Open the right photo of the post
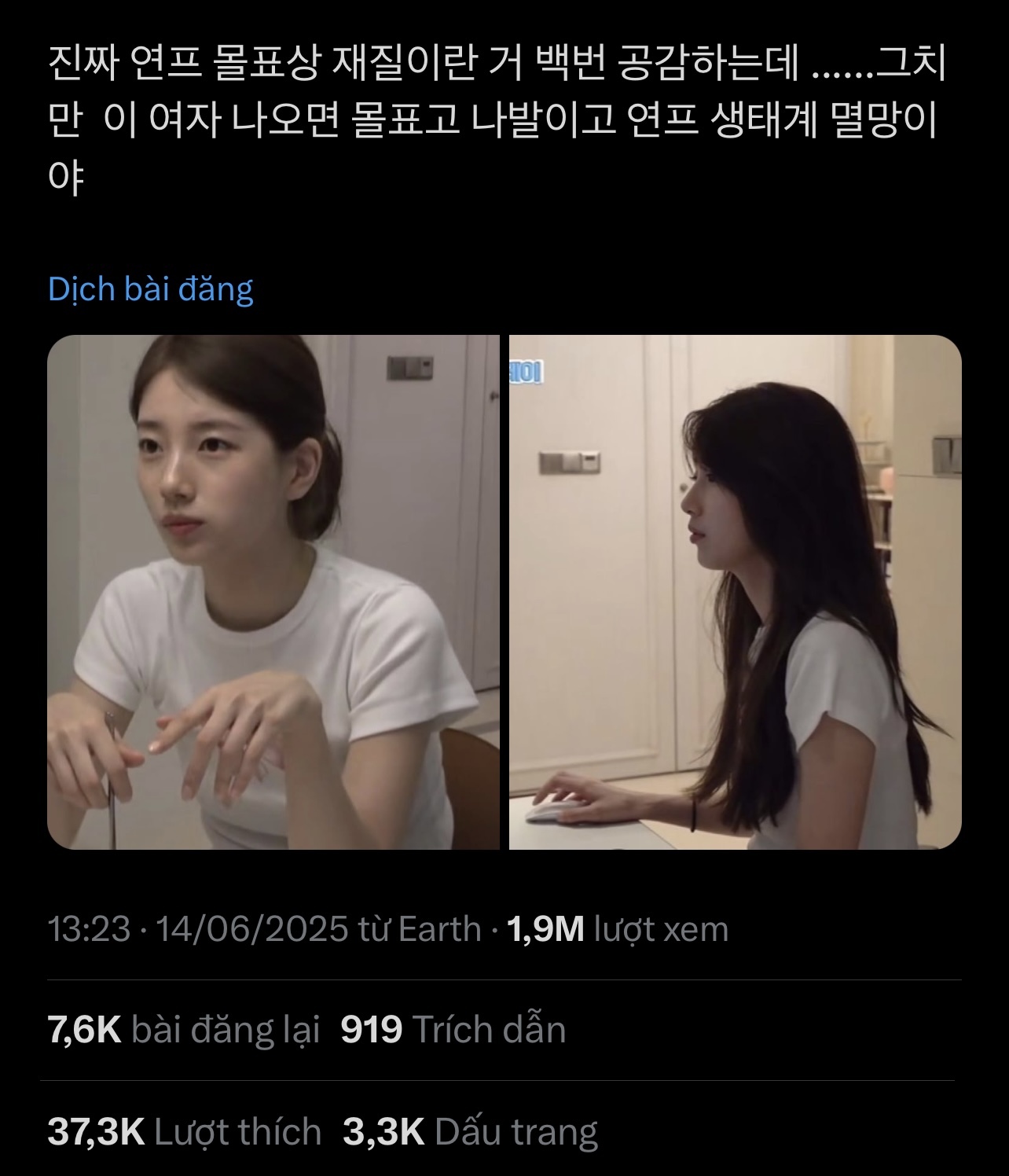1009x1176 pixels. click(735, 592)
